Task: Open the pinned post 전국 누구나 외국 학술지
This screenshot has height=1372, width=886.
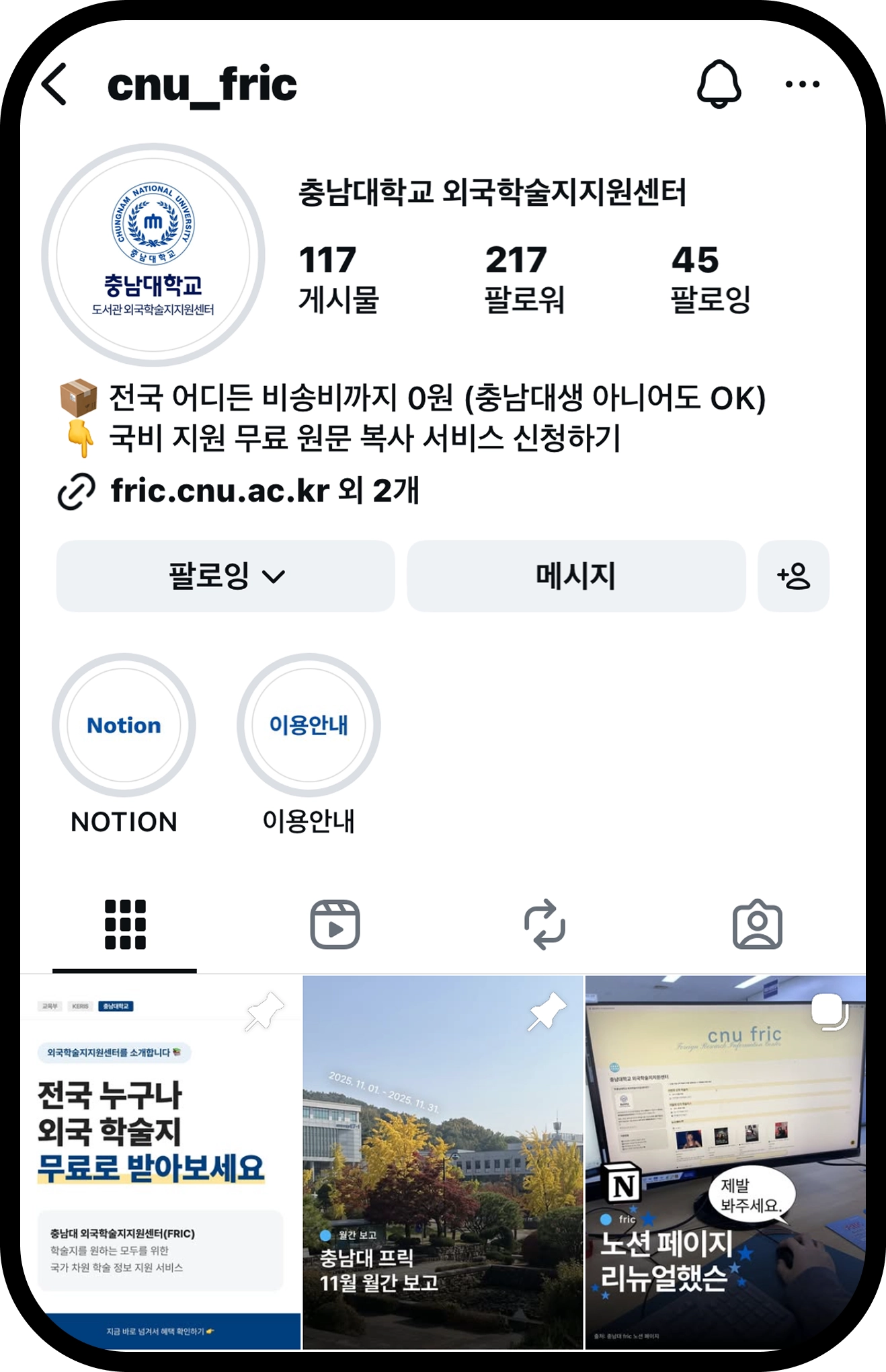Action: tap(161, 1162)
